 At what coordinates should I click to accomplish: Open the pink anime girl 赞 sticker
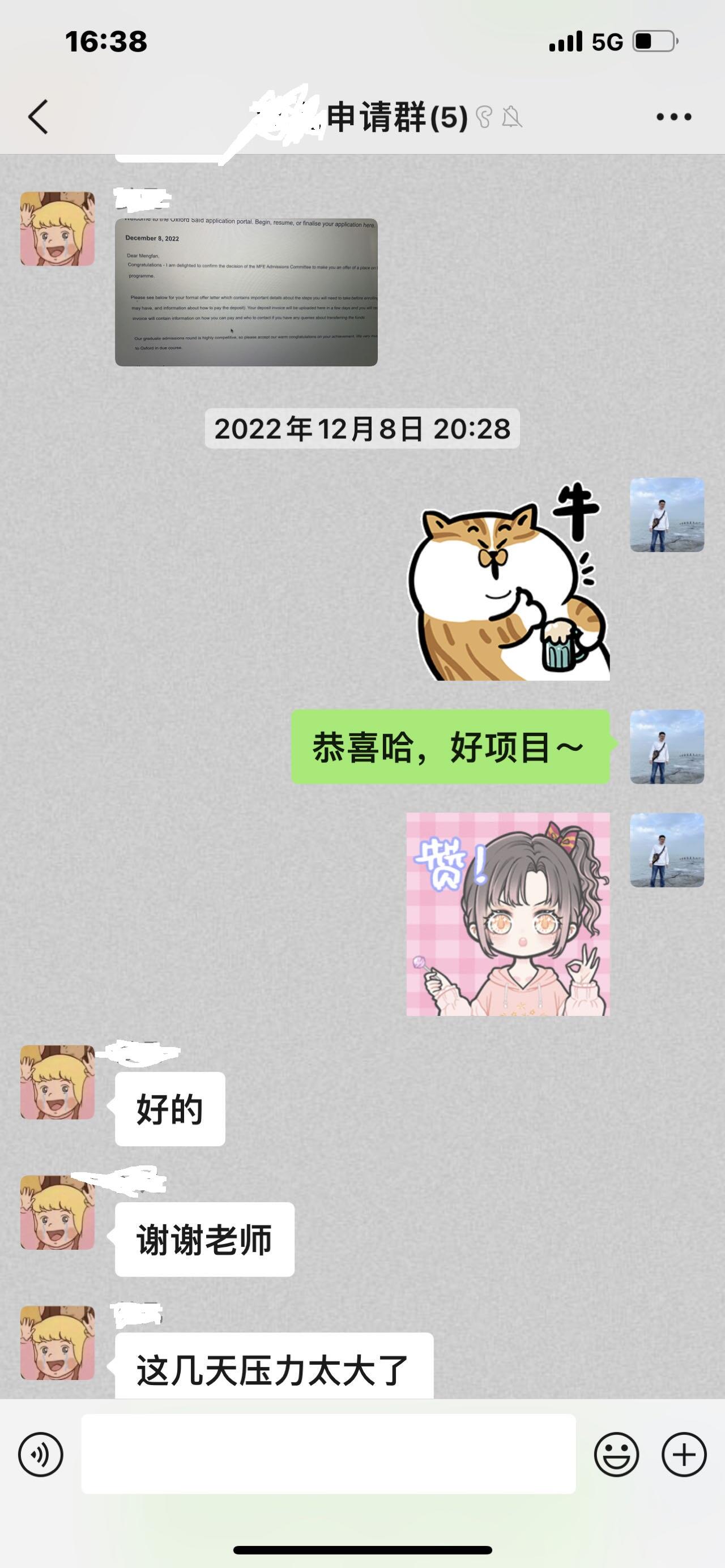coord(507,913)
